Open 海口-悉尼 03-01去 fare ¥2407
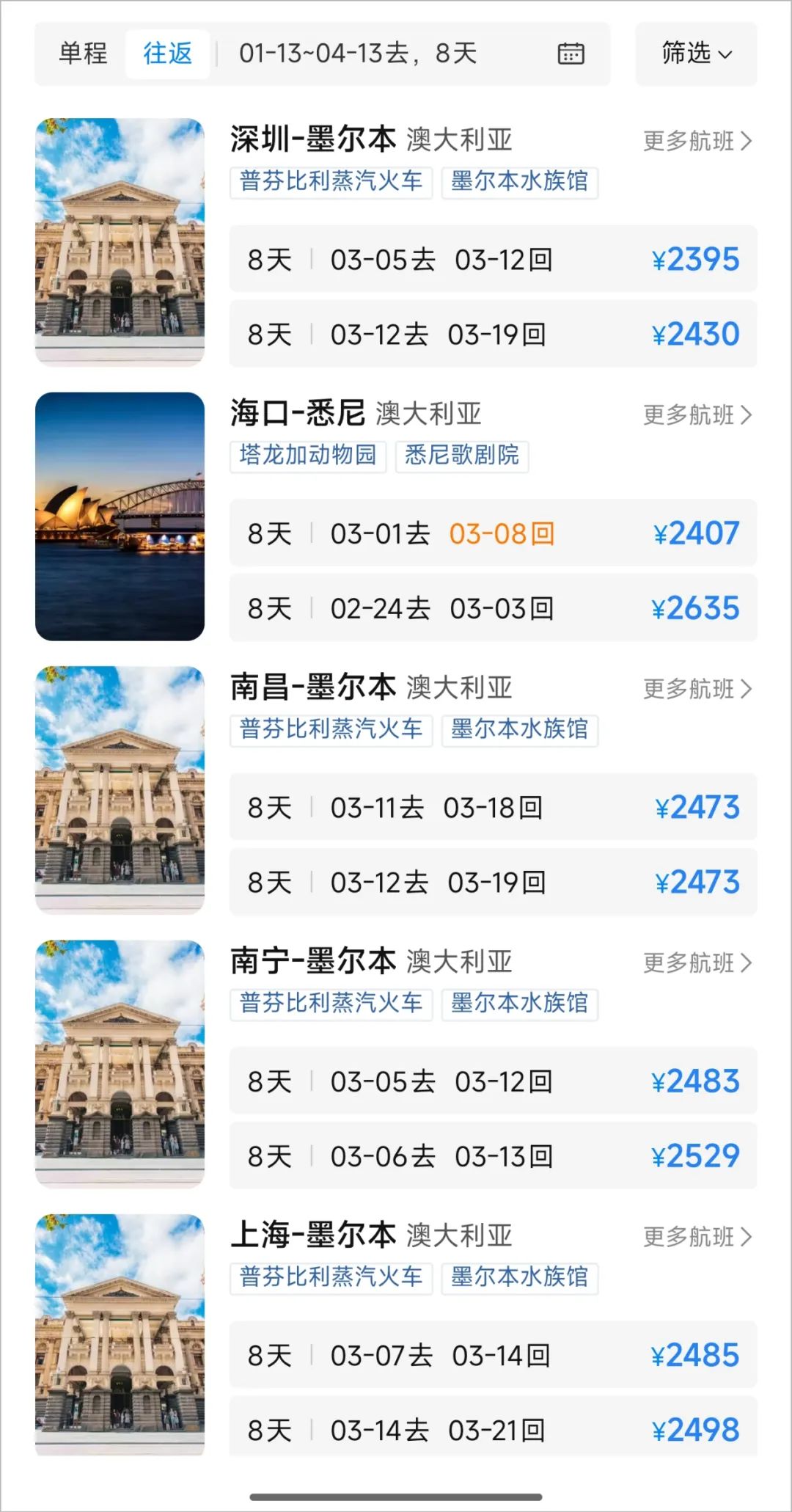792x1512 pixels. (x=493, y=533)
